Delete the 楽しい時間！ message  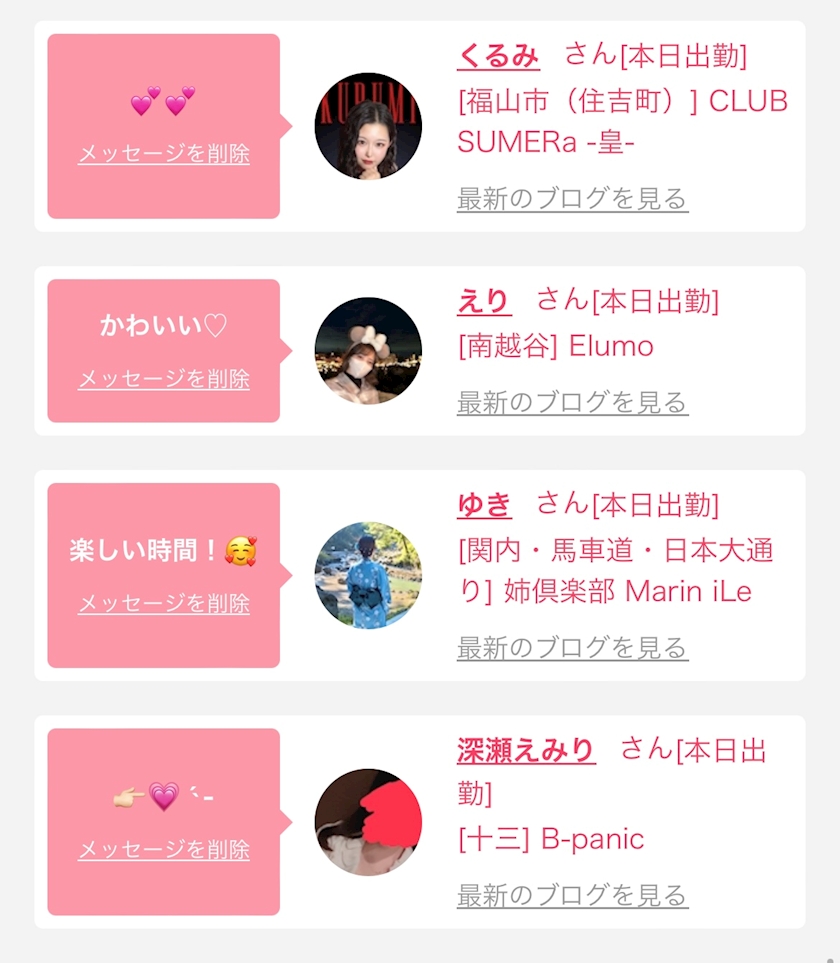click(x=164, y=604)
